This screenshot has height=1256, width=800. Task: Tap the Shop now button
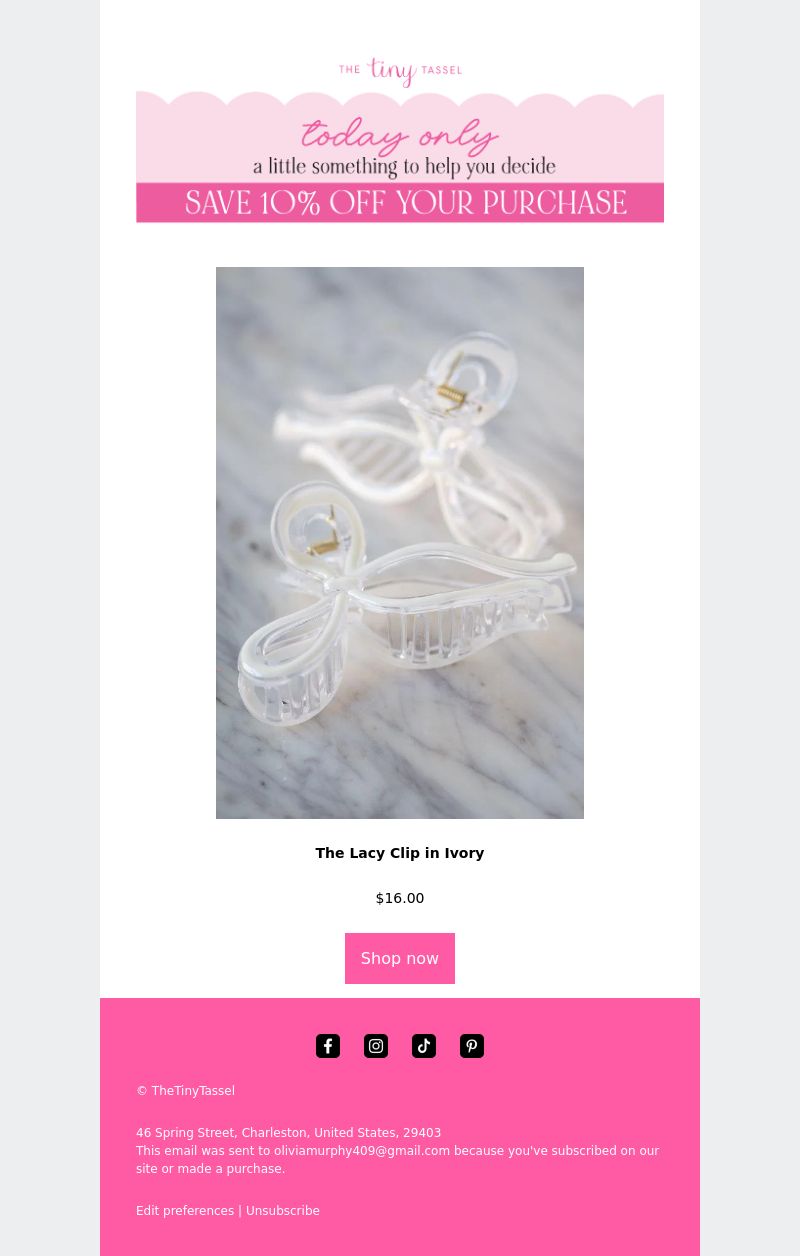tap(399, 958)
